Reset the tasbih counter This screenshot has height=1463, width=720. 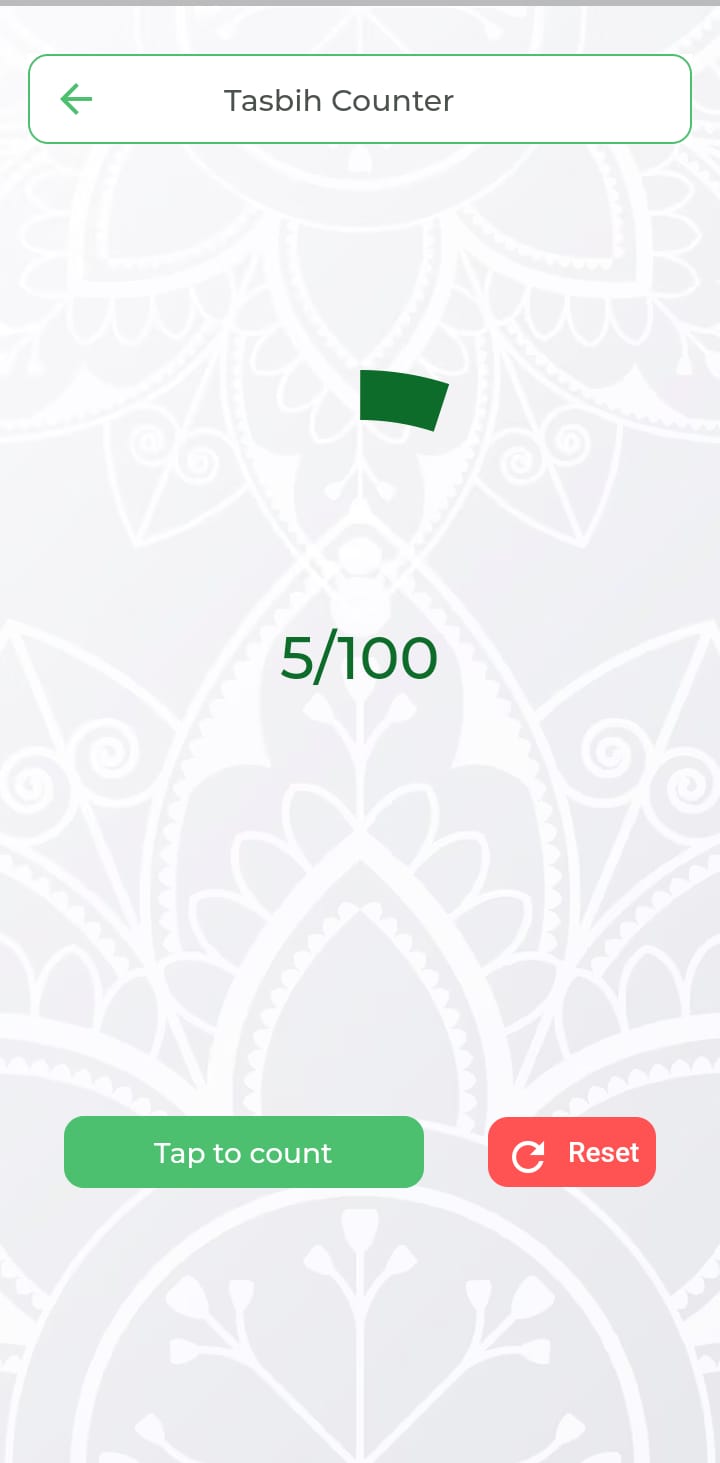tap(572, 1152)
